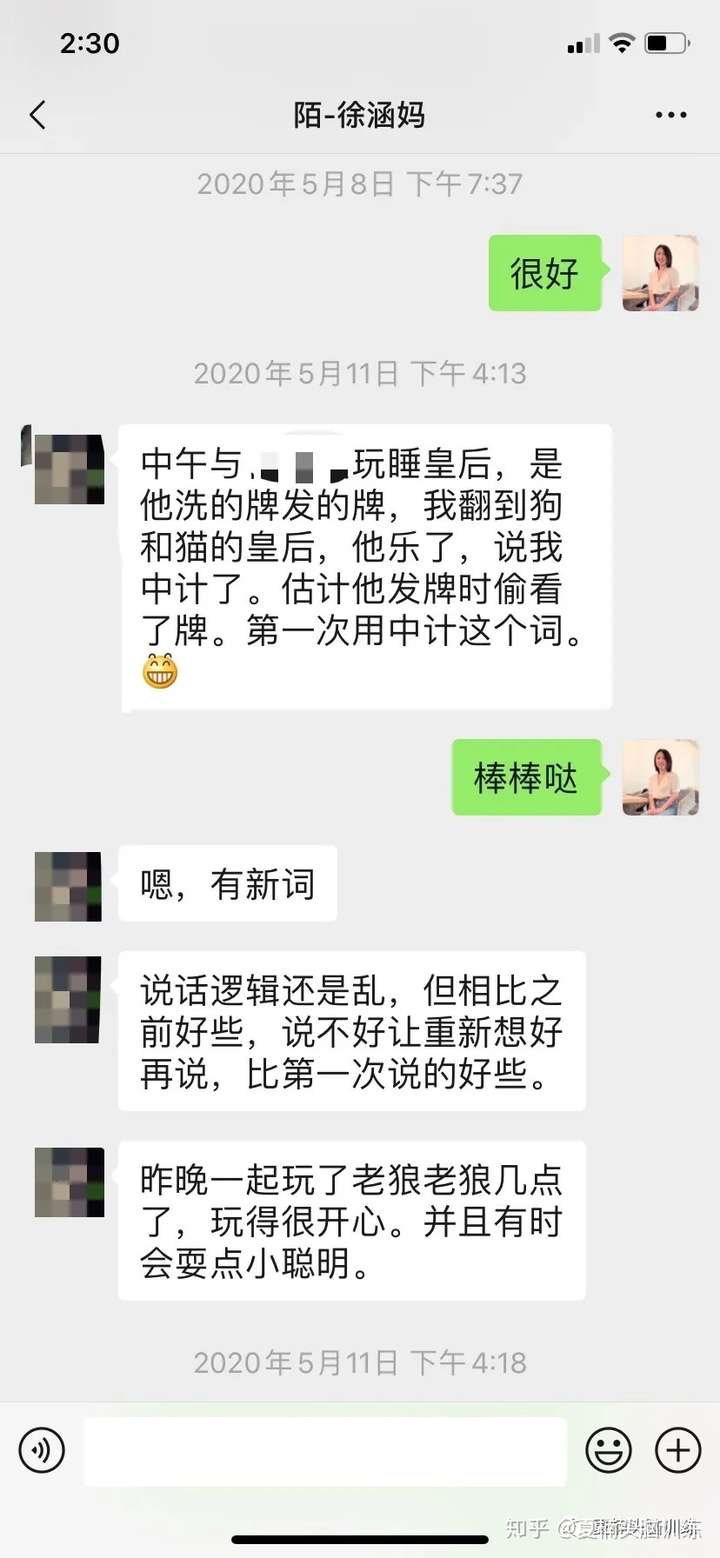Open the chat's three-dot menu
Image resolution: width=720 pixels, height=1558 pixels.
[x=671, y=116]
